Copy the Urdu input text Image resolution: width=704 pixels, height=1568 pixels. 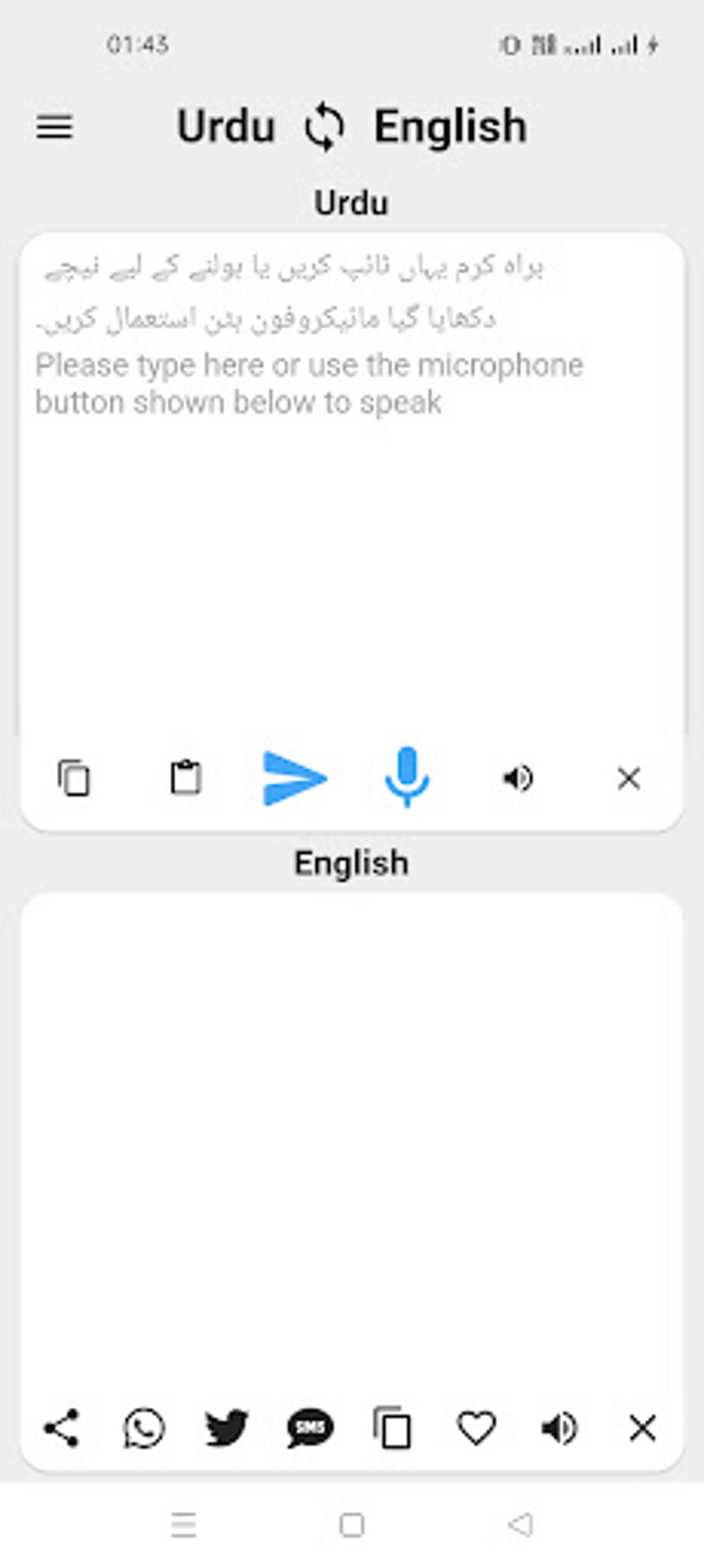click(74, 779)
